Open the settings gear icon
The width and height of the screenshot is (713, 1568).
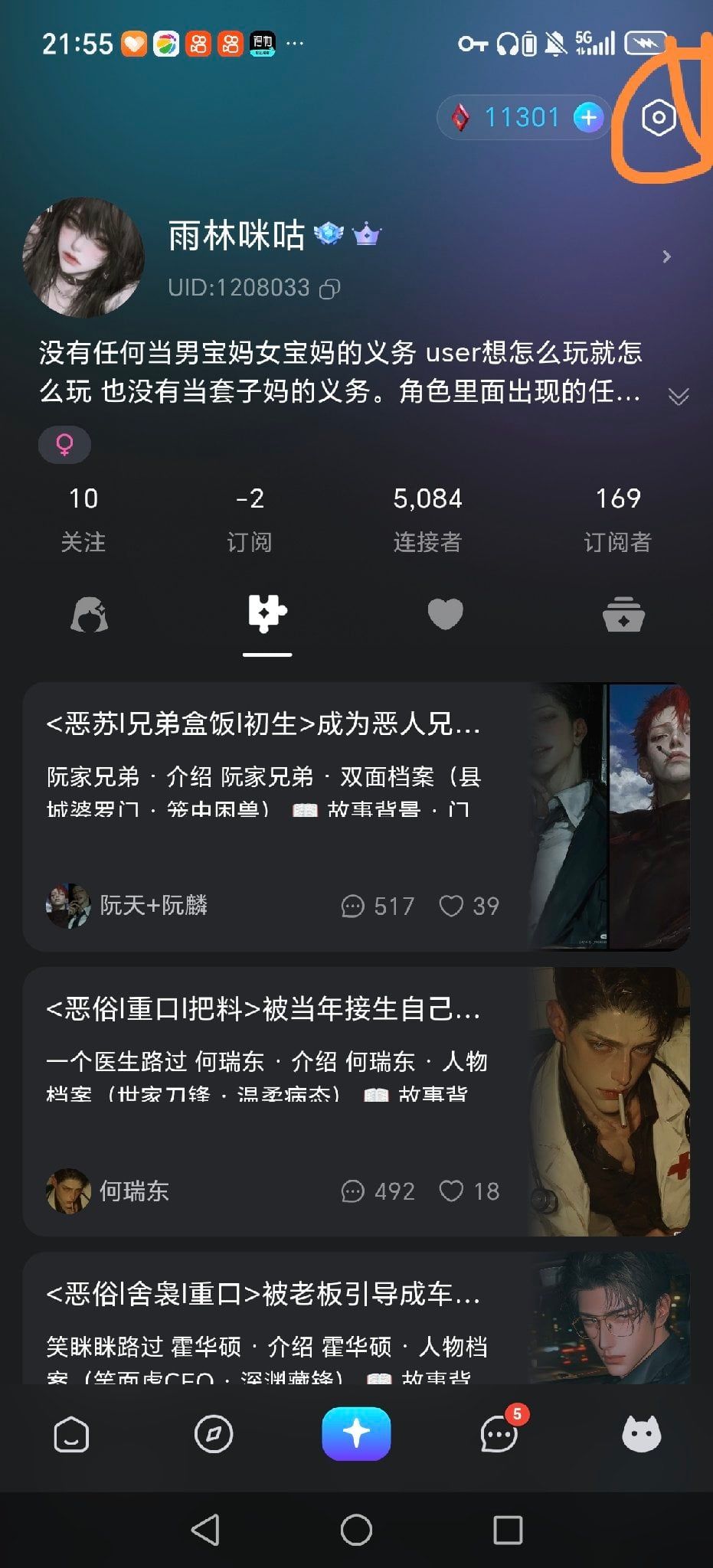pyautogui.click(x=659, y=118)
